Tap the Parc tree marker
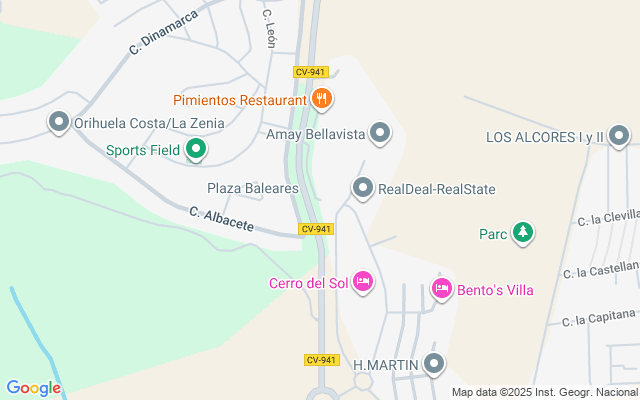640x400 pixels. click(522, 234)
